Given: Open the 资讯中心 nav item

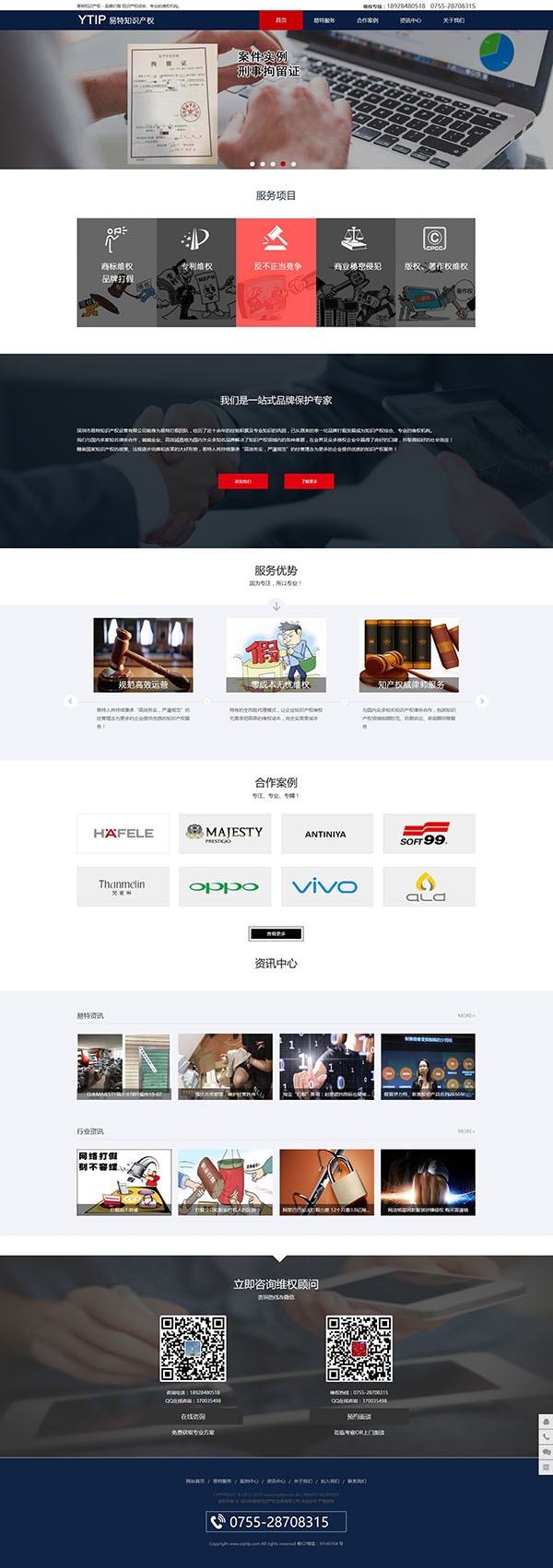Looking at the screenshot, I should 410,19.
